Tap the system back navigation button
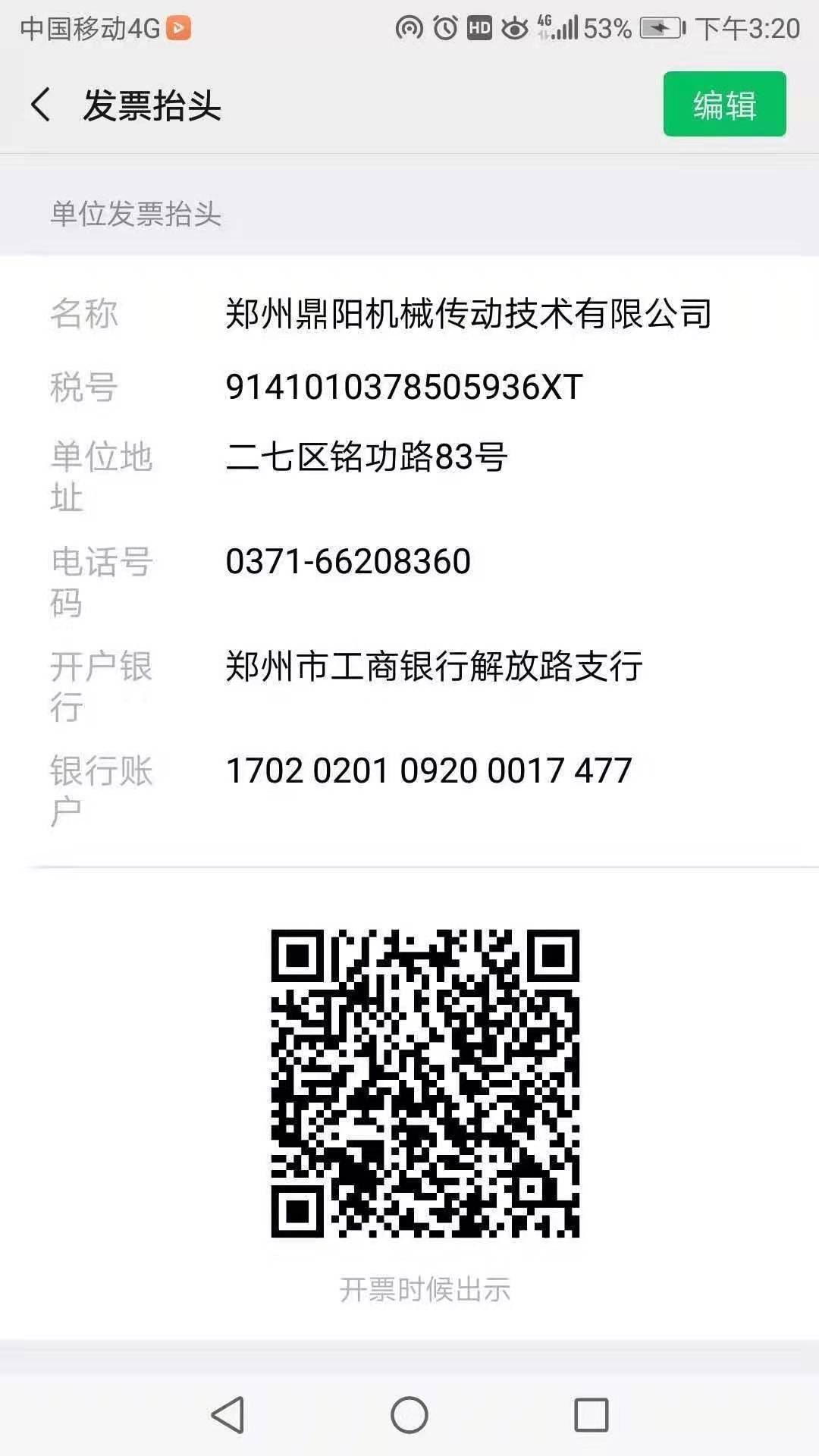The image size is (819, 1456). pos(227,1415)
